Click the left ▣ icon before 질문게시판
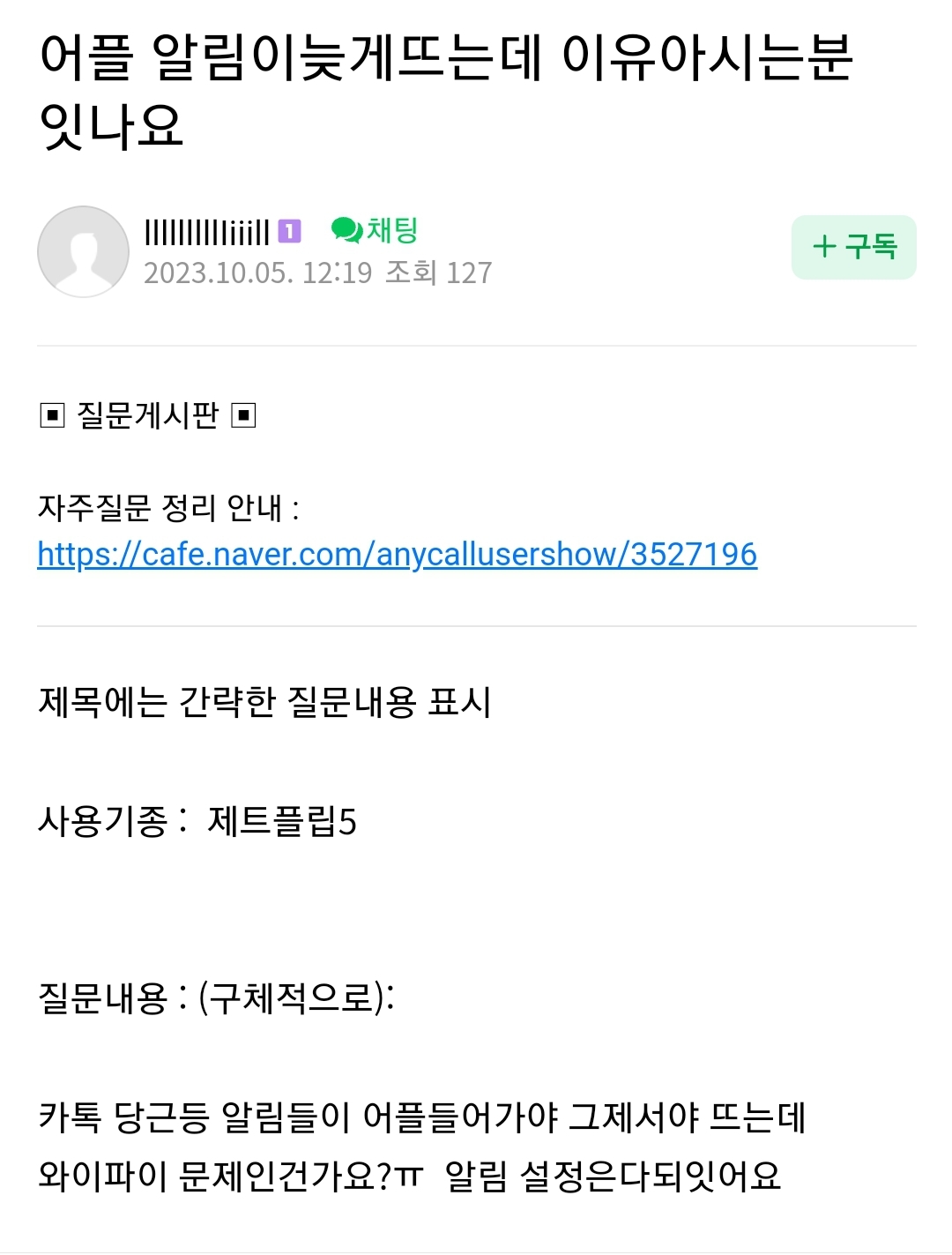Screen dimensions: 952x1255 53,415
